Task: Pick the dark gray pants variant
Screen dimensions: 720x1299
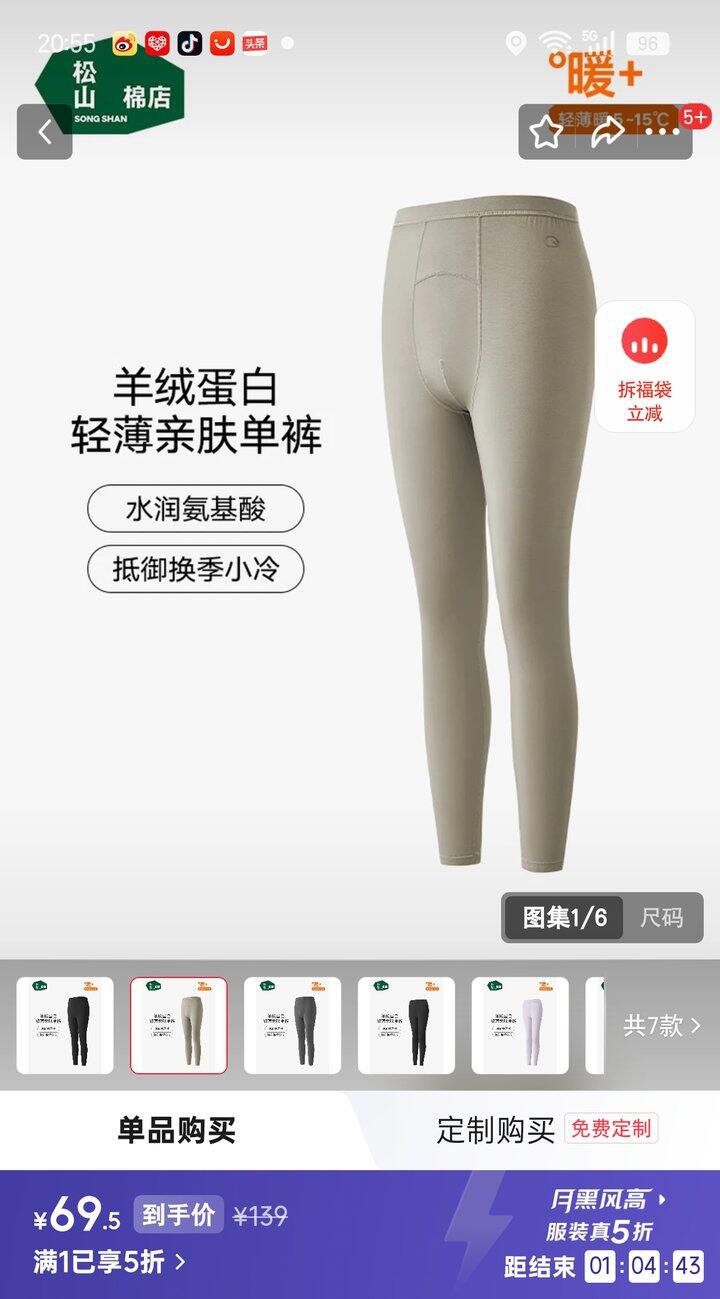Action: [292, 1025]
